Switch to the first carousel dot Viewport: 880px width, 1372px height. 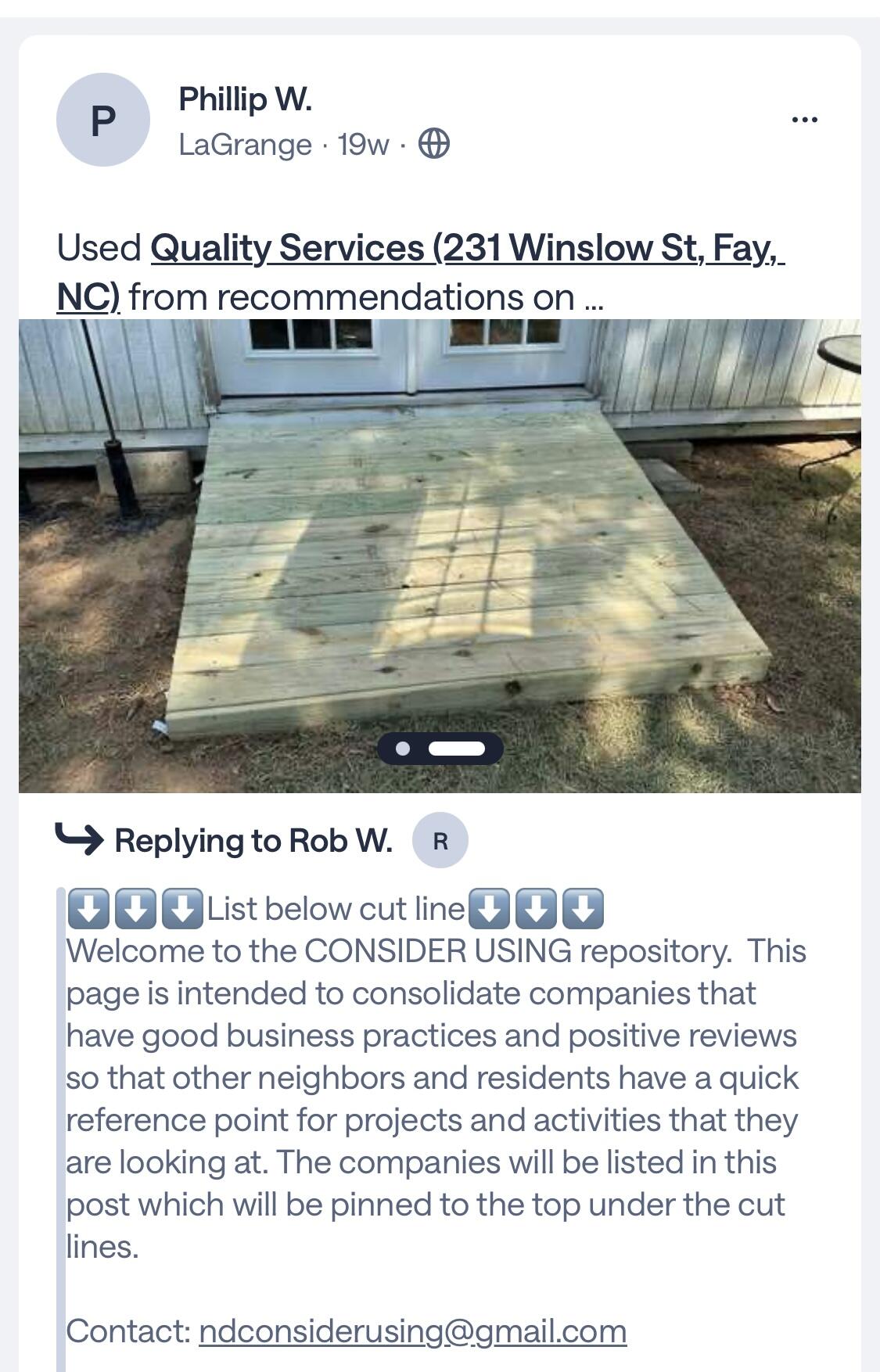pos(402,749)
